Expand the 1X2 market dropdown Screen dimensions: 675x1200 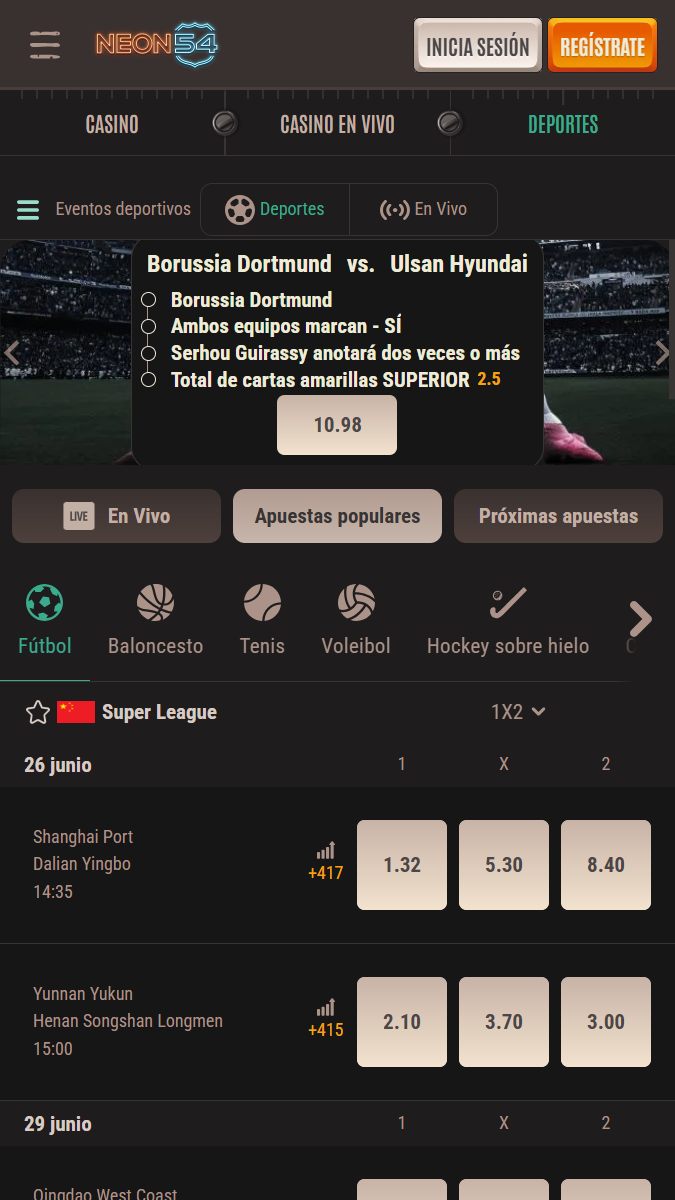518,712
